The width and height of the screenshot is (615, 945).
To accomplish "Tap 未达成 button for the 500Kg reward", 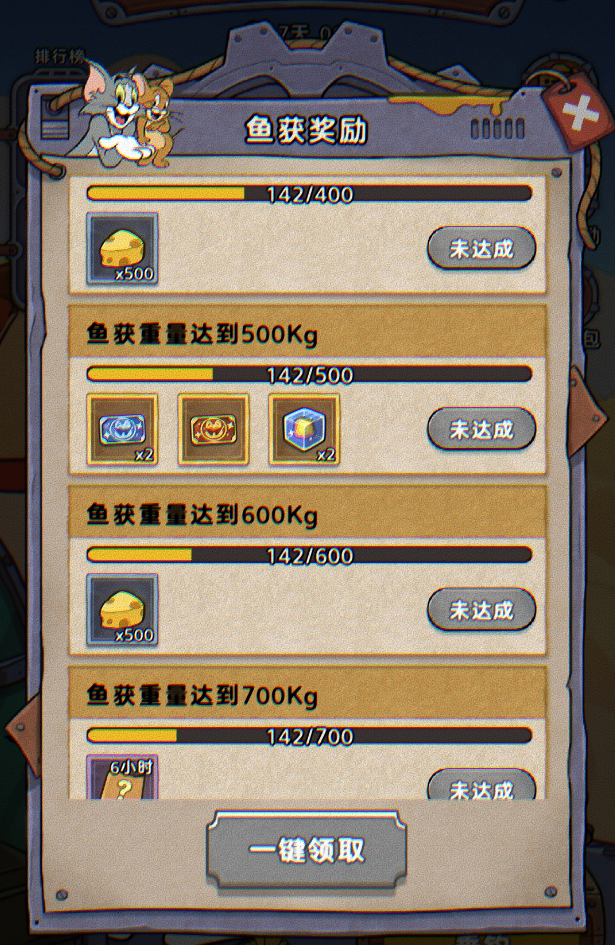I will (x=481, y=429).
